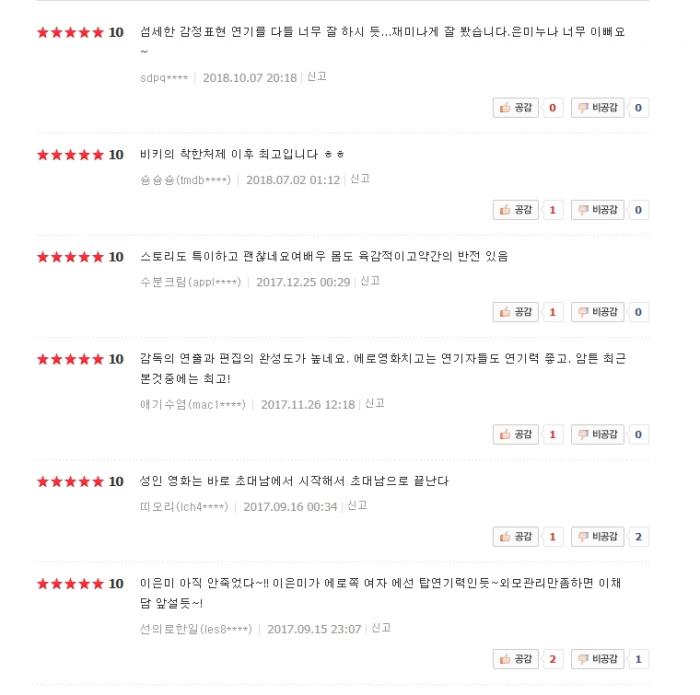Tap 공감 on sdpq**** review

(x=516, y=108)
